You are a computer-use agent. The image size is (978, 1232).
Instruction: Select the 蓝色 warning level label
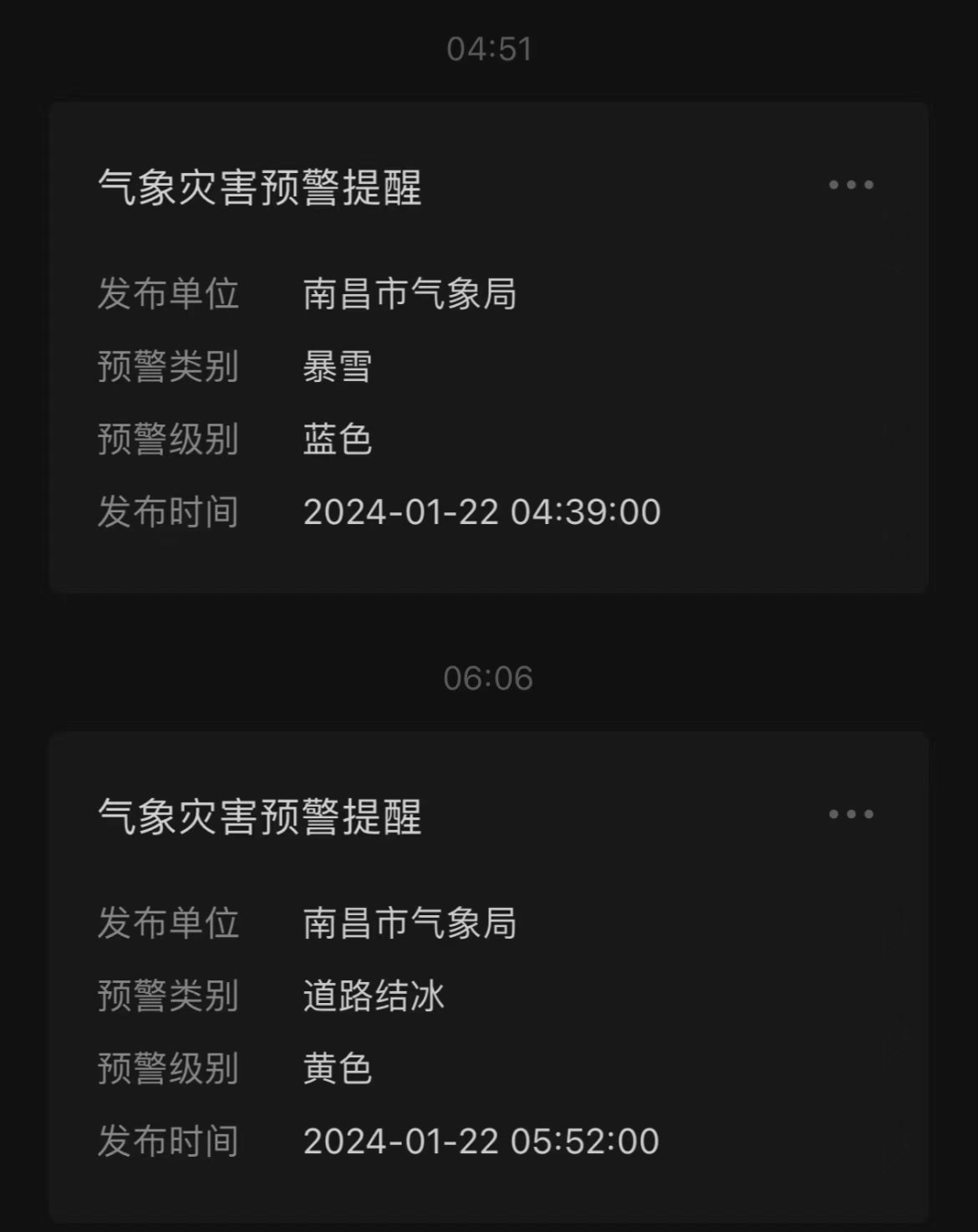337,439
